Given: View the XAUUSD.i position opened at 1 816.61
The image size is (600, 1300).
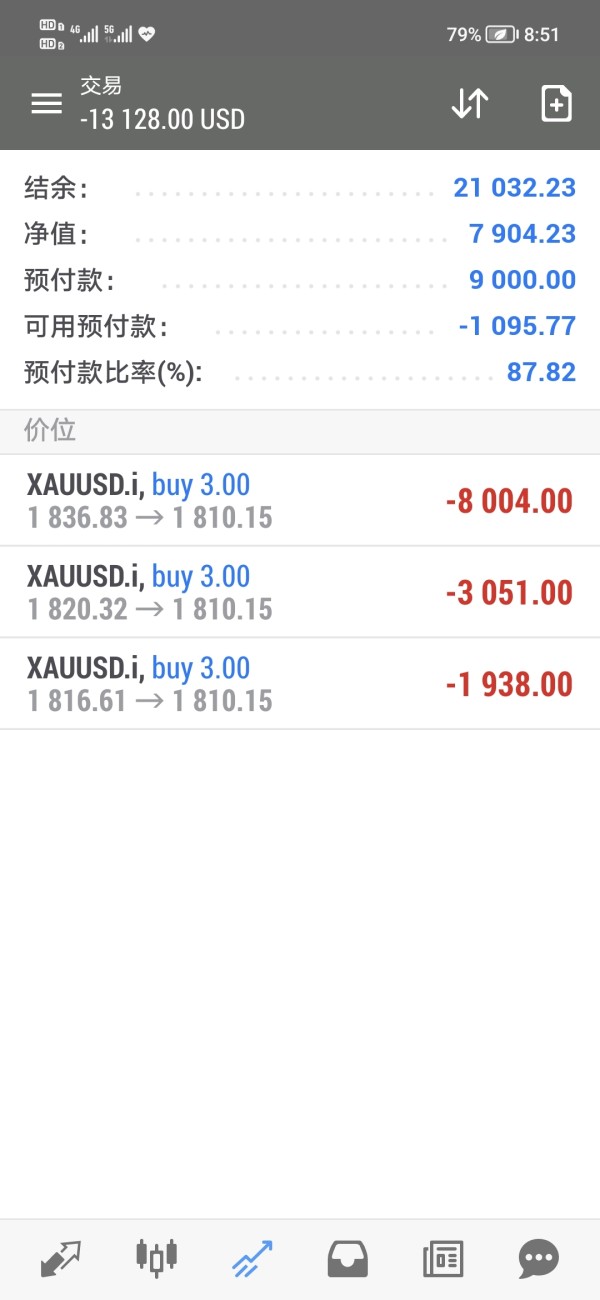Looking at the screenshot, I should [x=300, y=684].
